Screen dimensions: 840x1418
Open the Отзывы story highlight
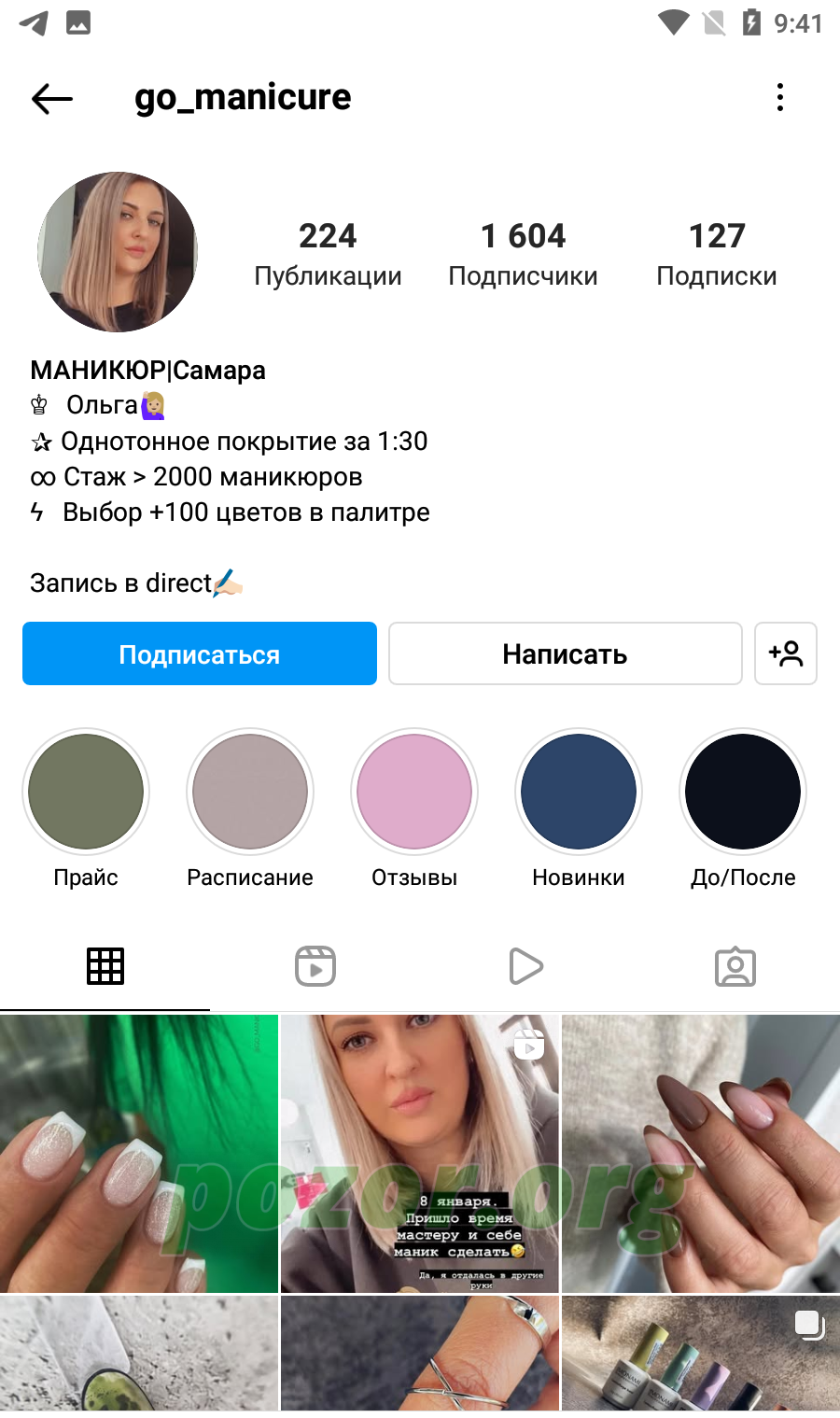click(414, 792)
